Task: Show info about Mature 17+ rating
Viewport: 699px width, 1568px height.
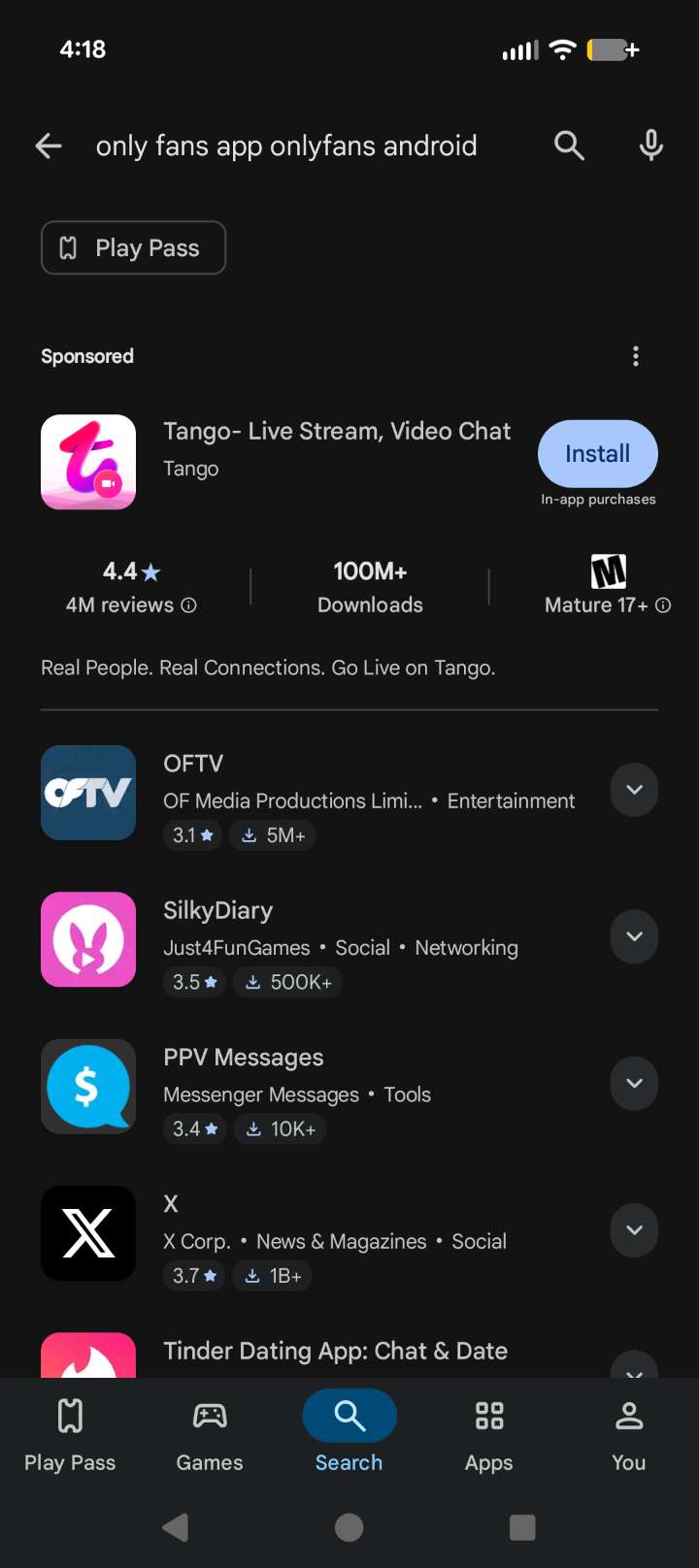Action: point(663,605)
